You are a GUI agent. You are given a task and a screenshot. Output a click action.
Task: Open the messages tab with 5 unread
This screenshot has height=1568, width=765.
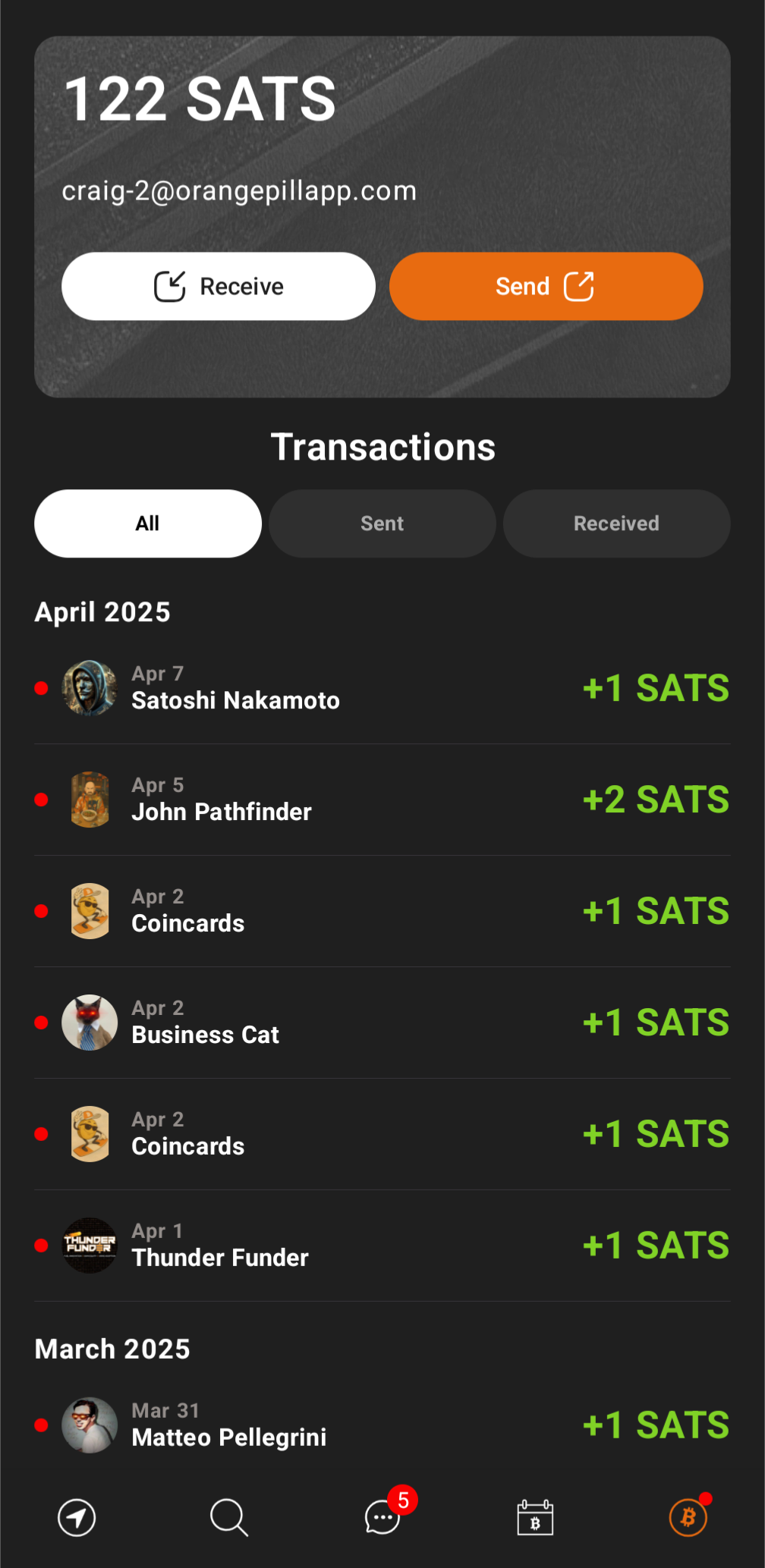(x=382, y=1518)
